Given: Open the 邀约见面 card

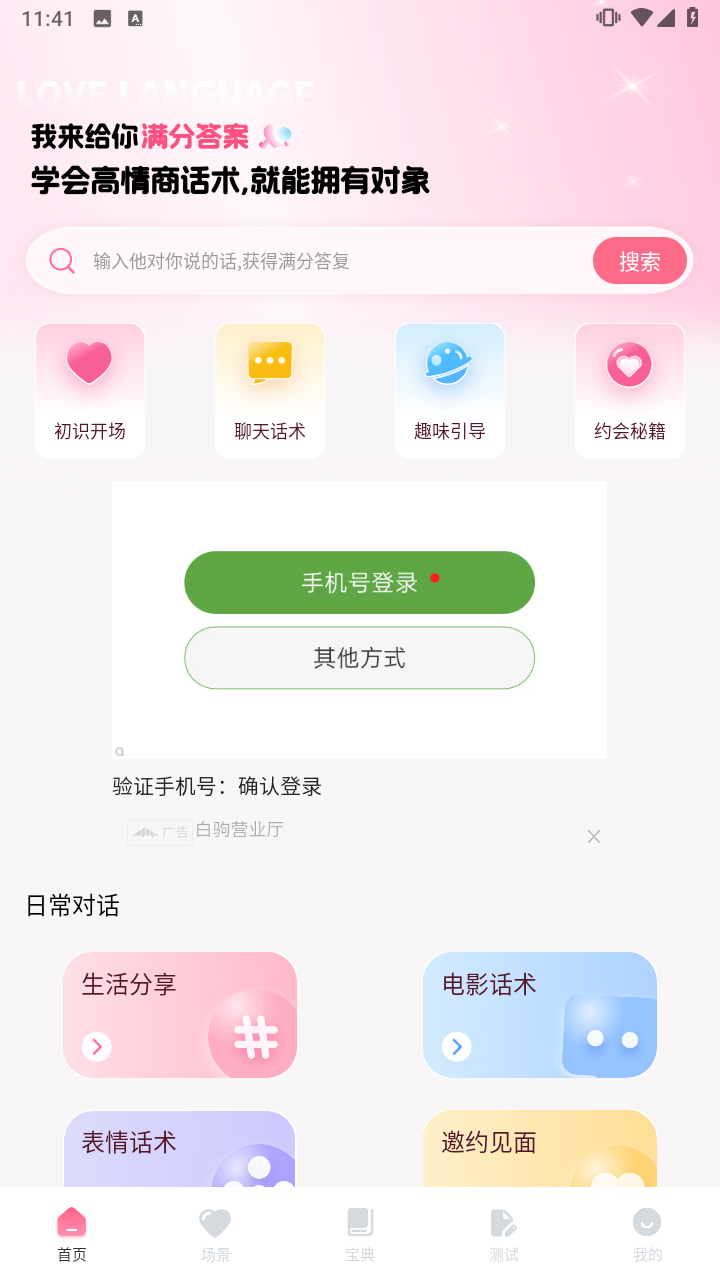Looking at the screenshot, I should pyautogui.click(x=539, y=1148).
